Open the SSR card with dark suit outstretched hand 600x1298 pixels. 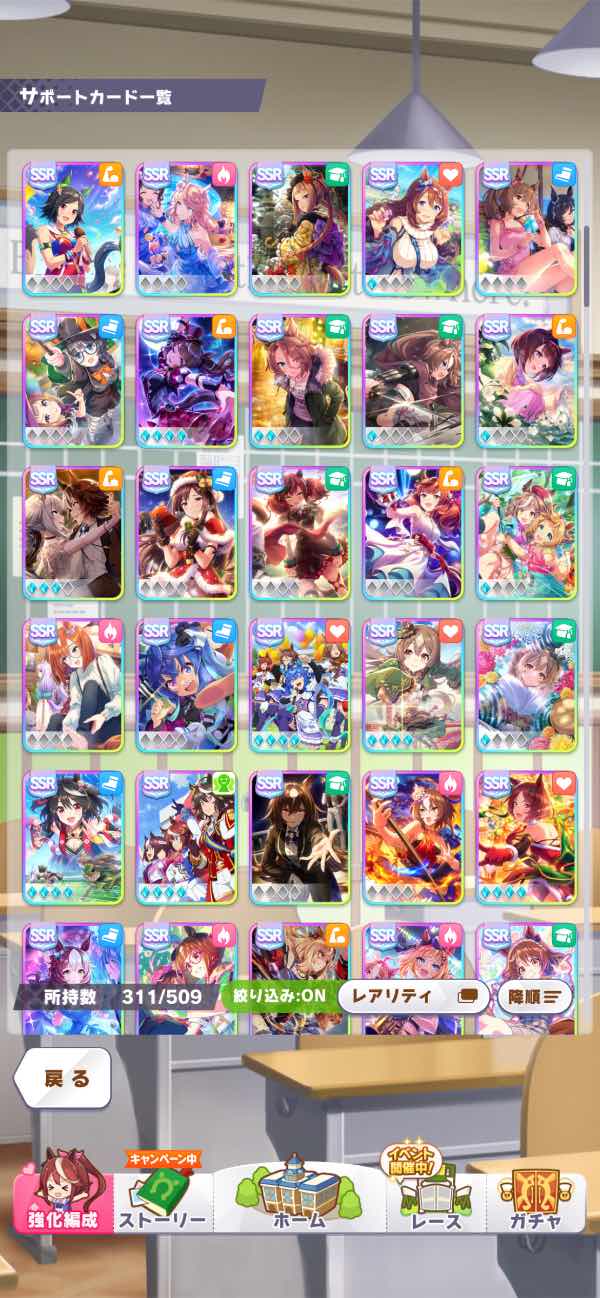[299, 837]
